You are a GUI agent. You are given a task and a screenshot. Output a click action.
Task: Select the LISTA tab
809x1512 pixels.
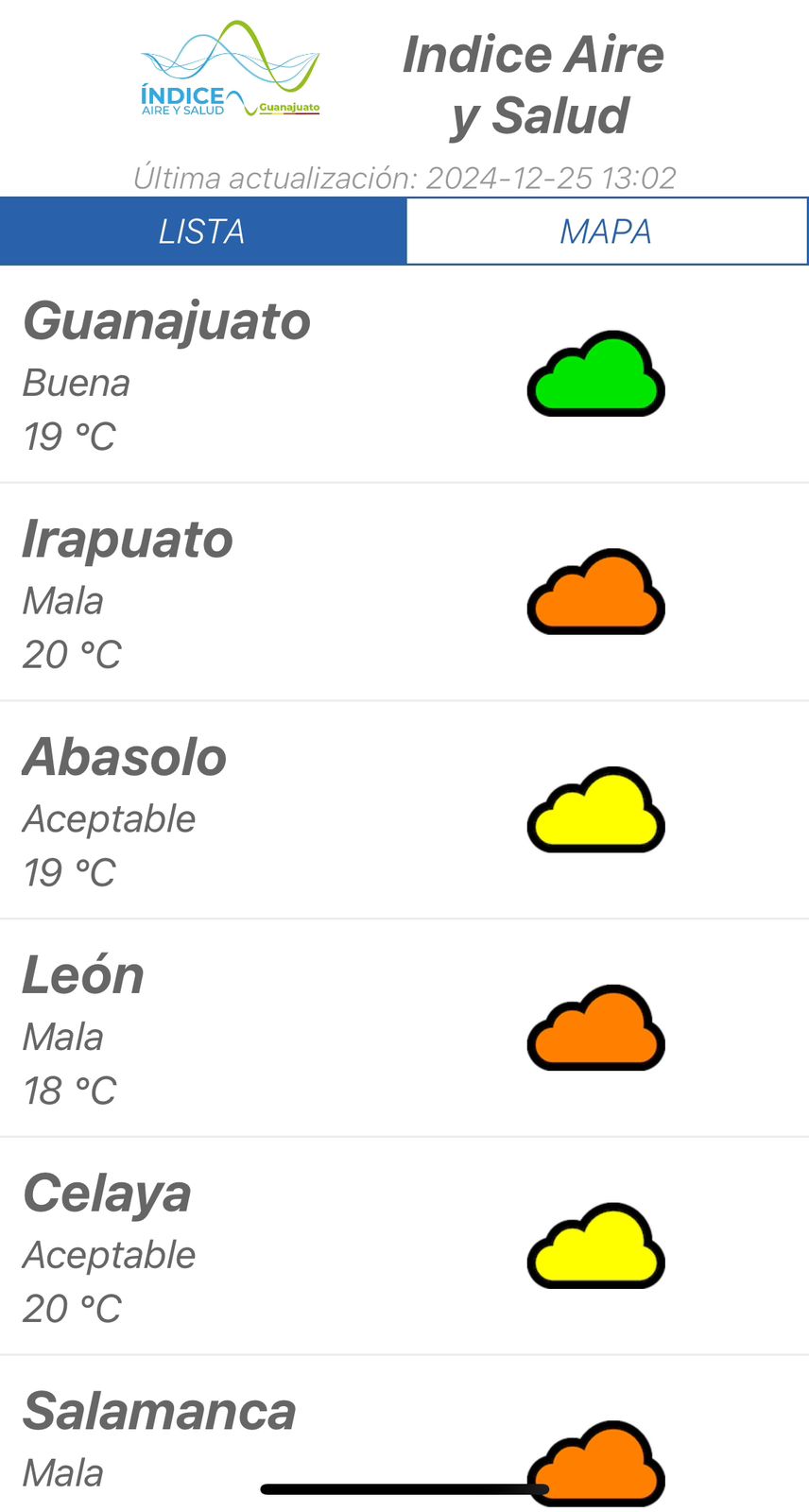pyautogui.click(x=203, y=232)
